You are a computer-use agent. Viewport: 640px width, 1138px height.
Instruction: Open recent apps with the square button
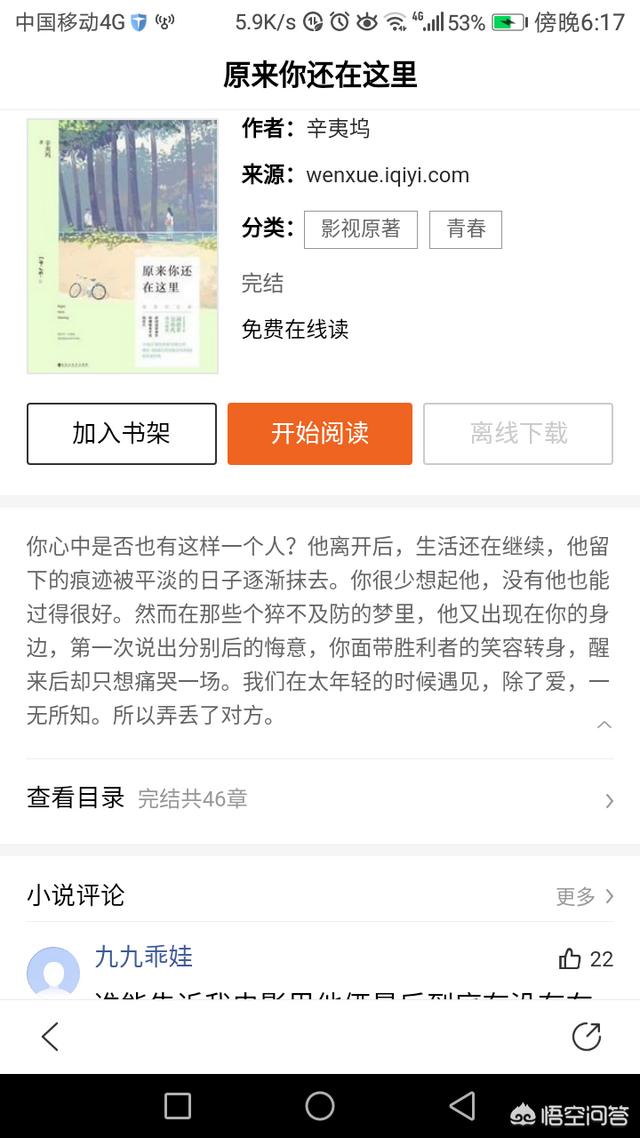177,1106
